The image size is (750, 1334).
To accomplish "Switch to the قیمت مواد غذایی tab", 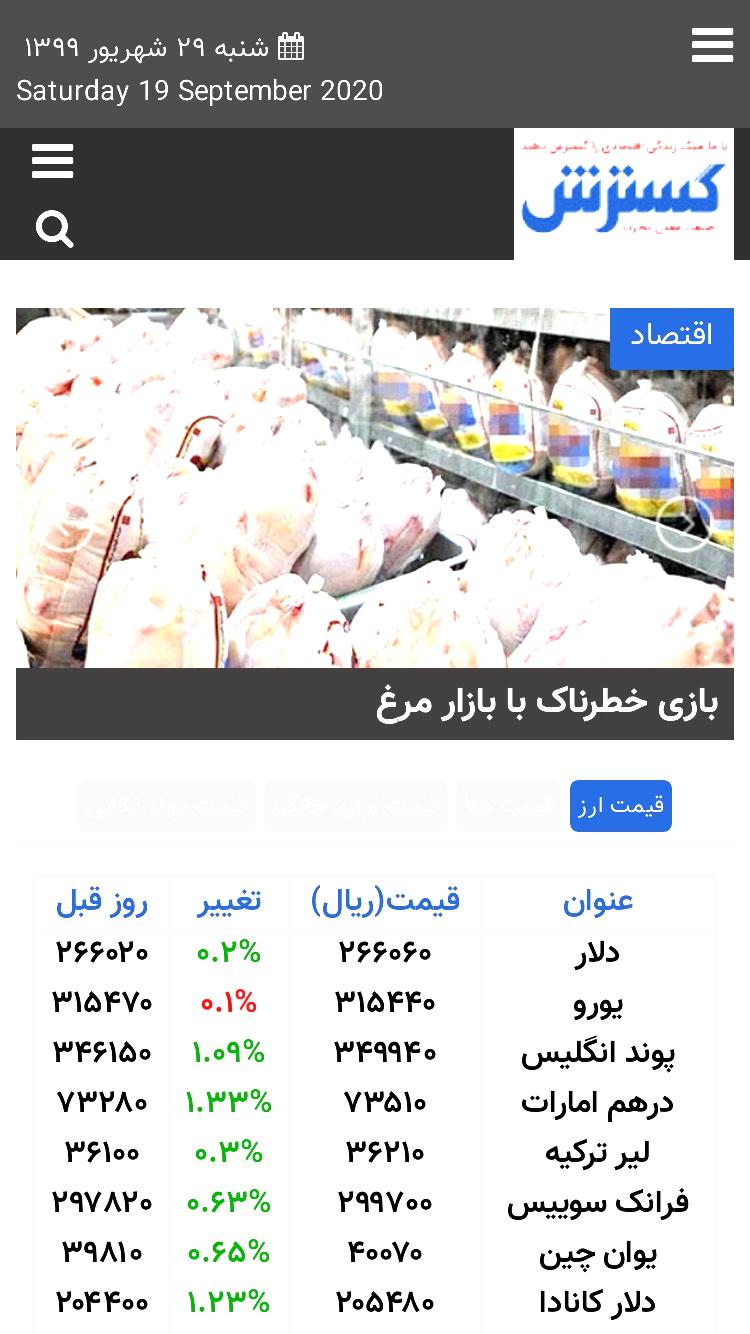I will tap(167, 806).
